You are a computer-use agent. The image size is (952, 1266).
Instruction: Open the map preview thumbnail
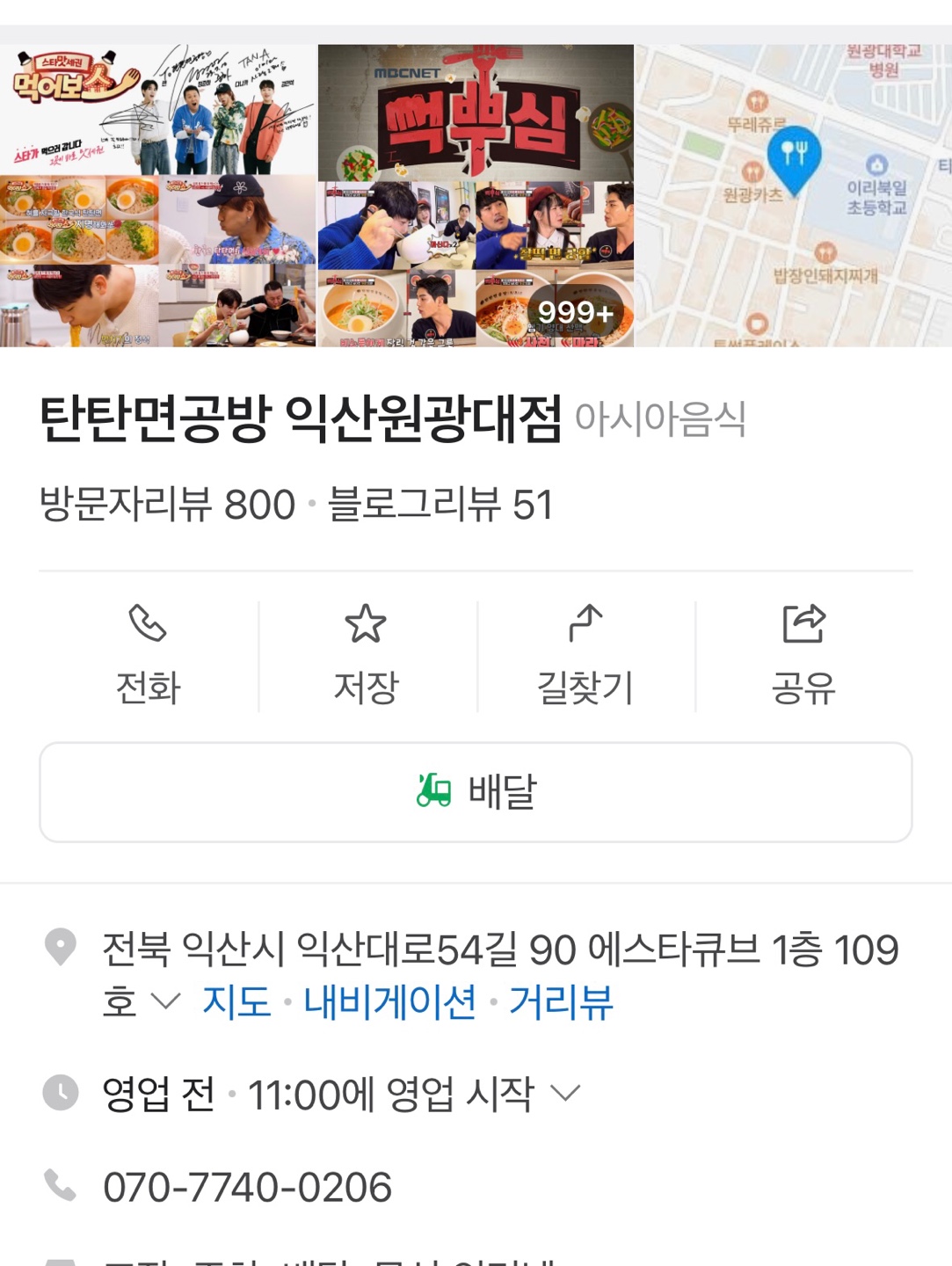(793, 195)
